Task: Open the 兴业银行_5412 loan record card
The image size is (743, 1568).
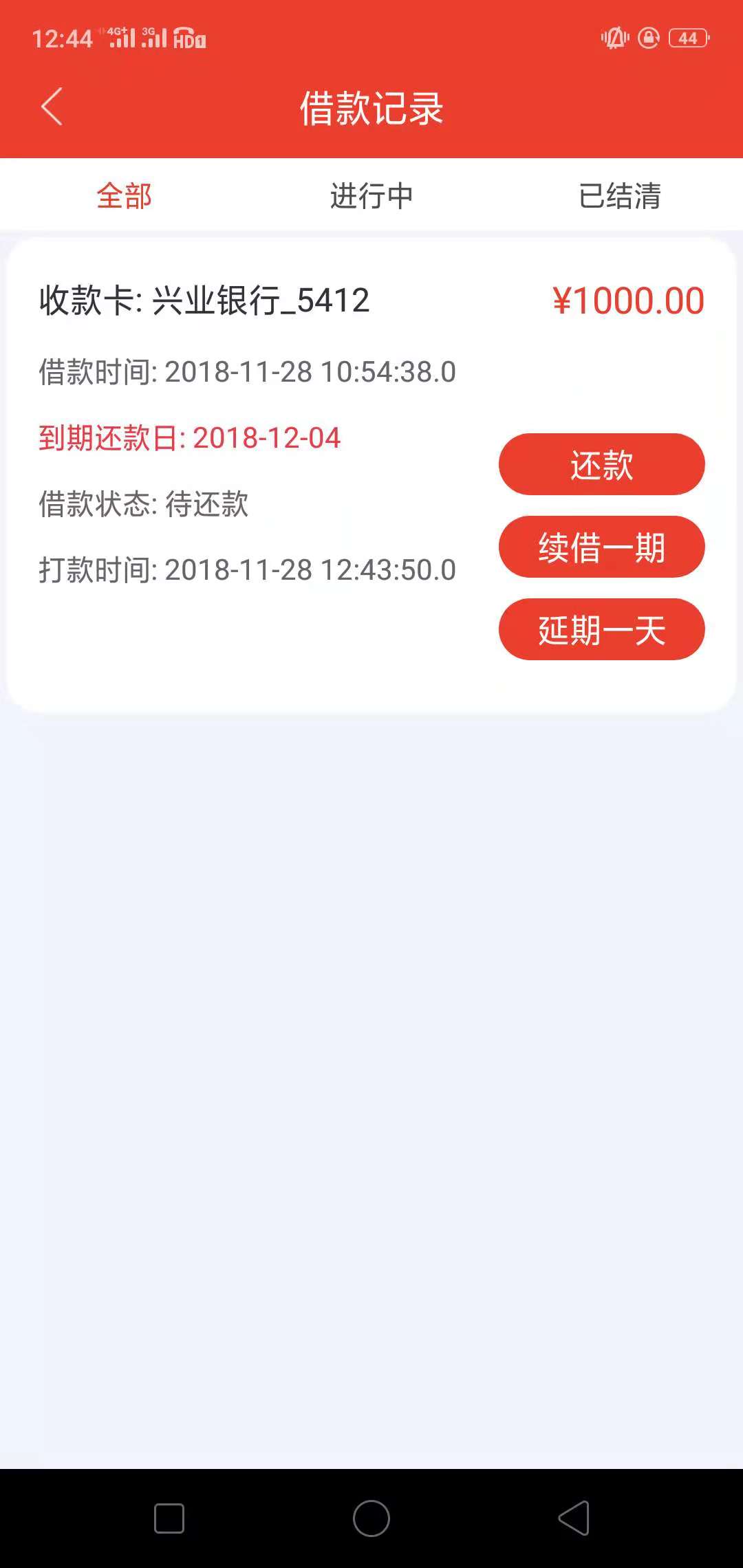Action: 371,475
